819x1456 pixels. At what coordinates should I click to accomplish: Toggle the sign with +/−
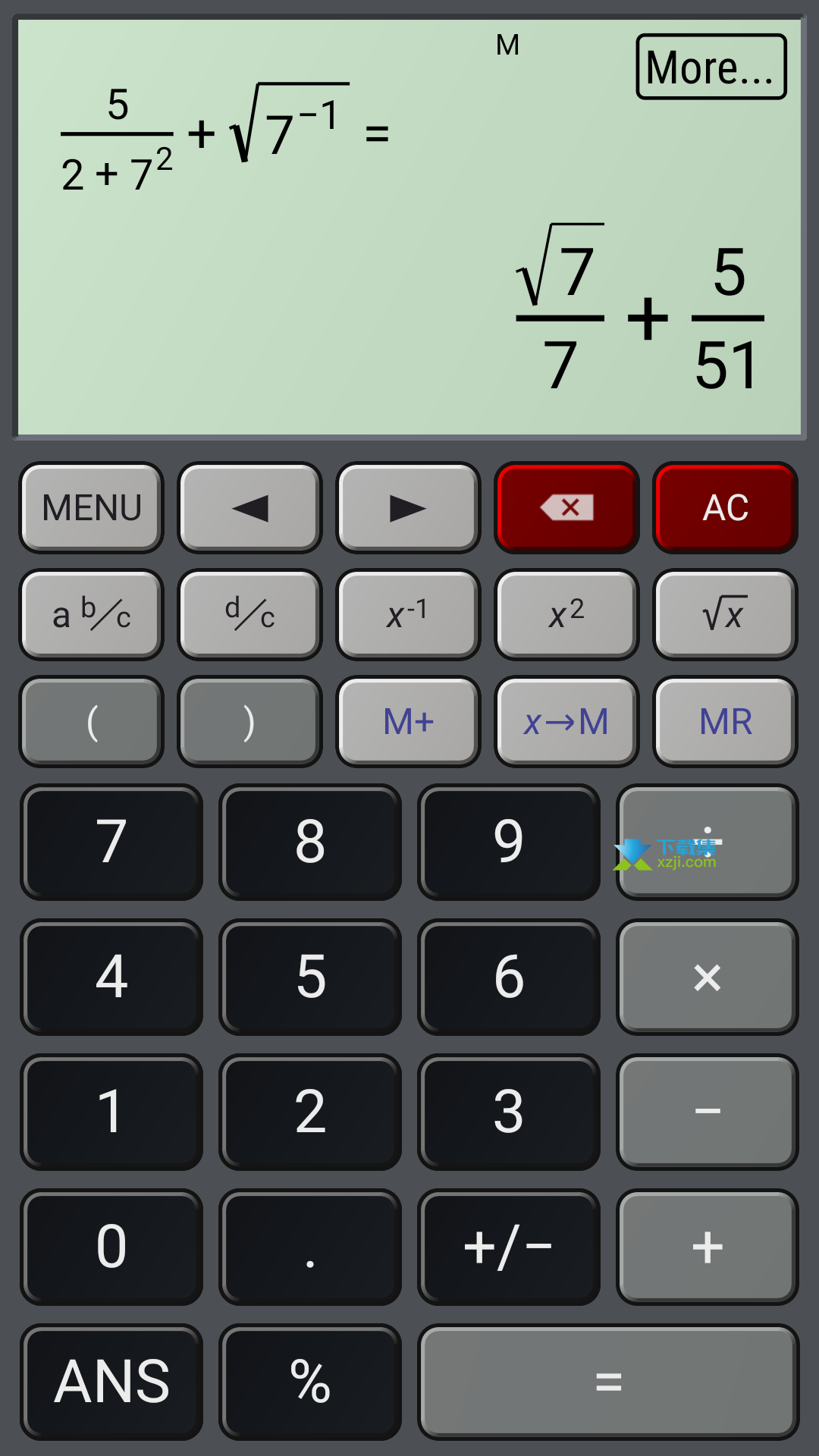tap(508, 1247)
